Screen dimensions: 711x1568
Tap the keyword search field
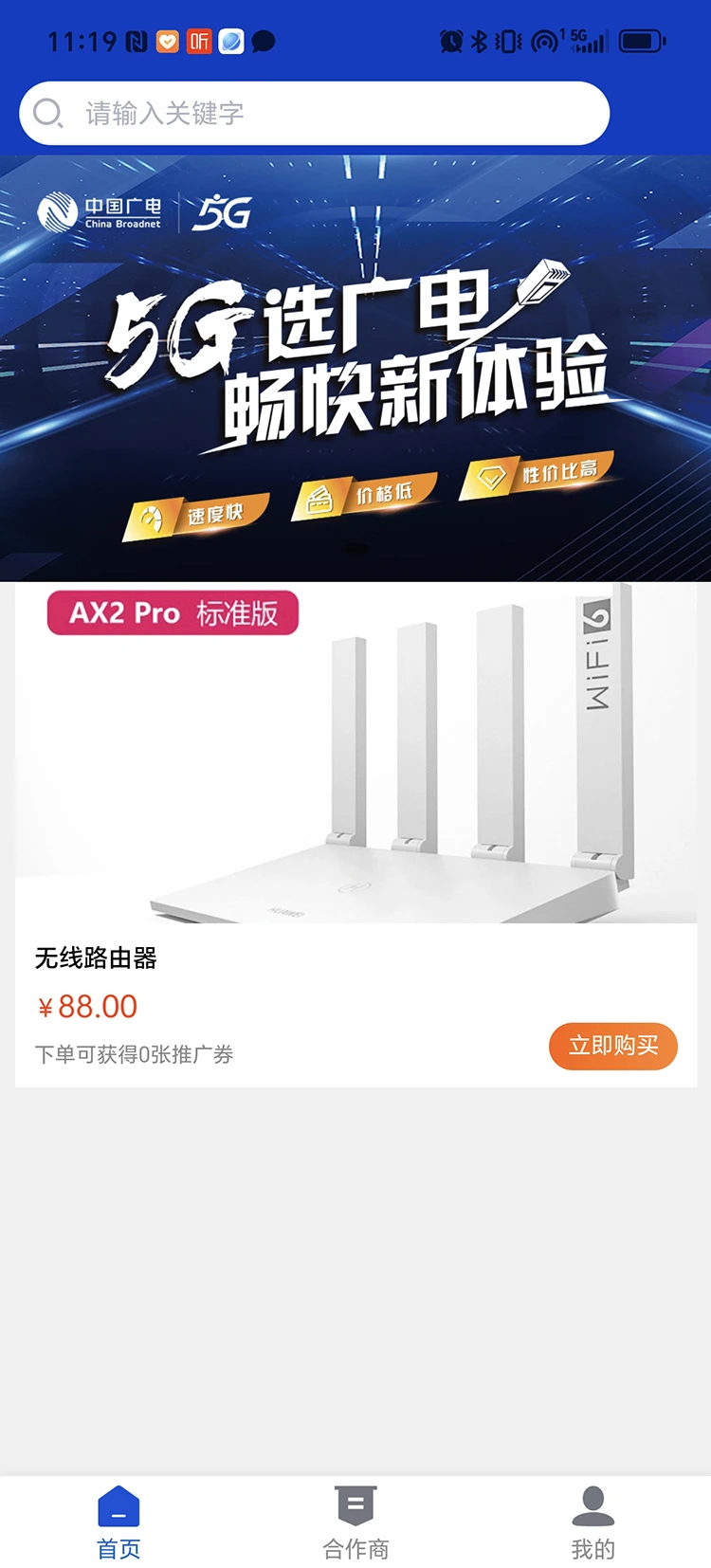313,114
